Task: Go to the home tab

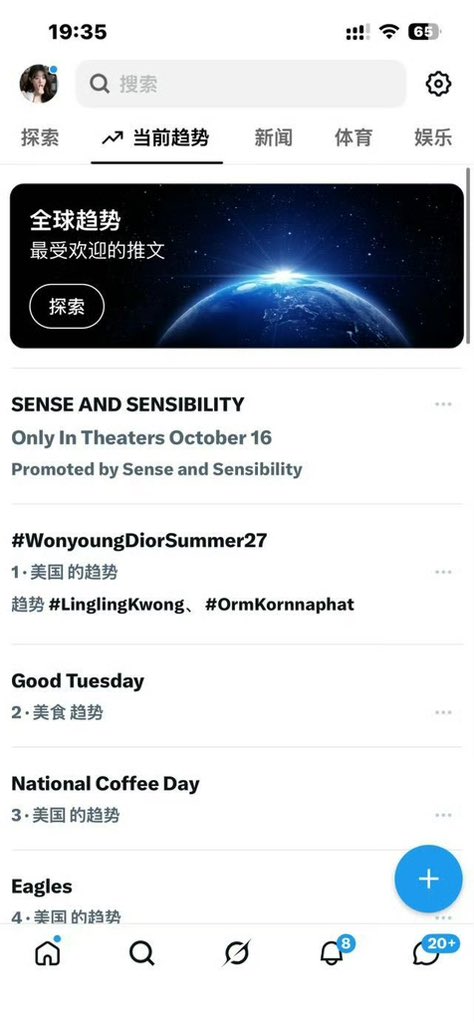Action: (x=47, y=953)
